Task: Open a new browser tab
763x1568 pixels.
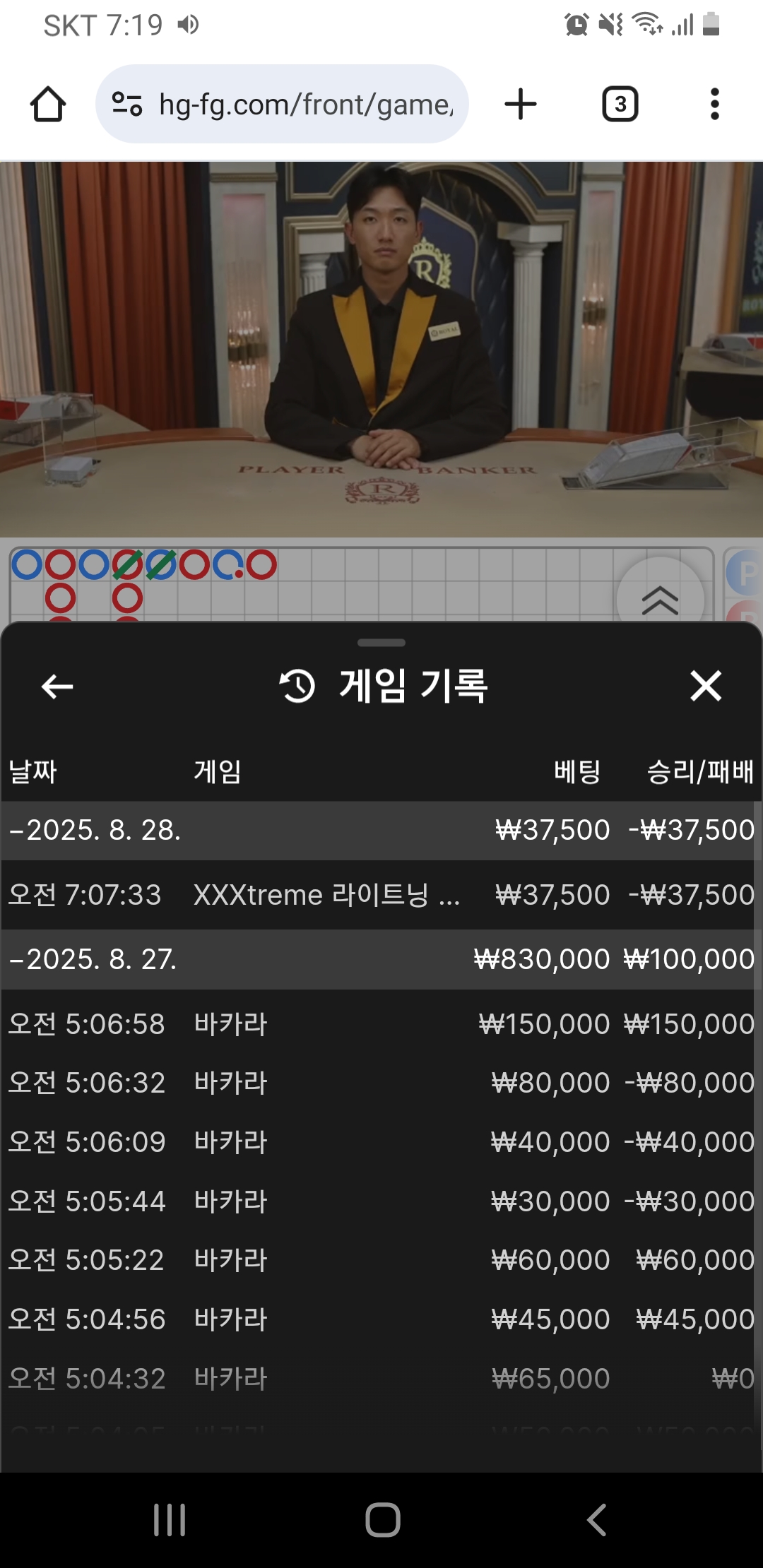Action: (x=521, y=105)
